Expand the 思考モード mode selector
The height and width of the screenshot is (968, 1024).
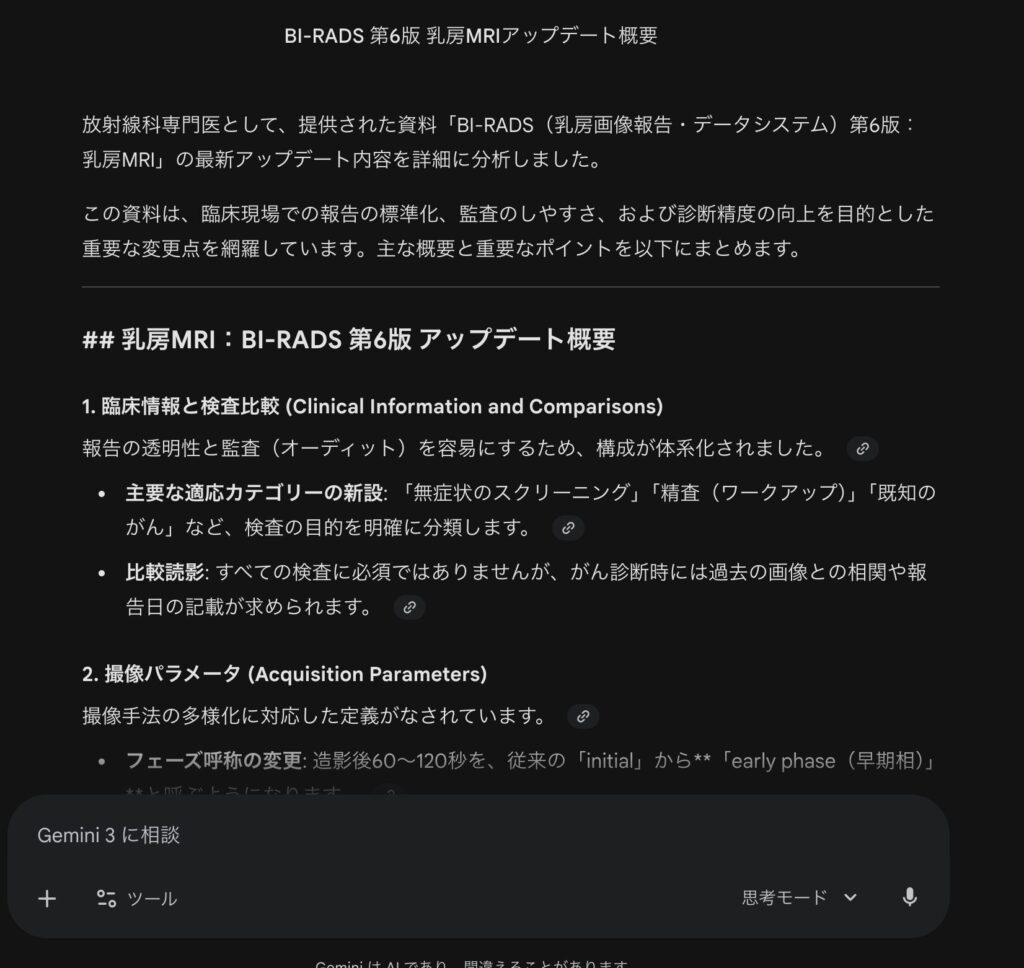799,897
